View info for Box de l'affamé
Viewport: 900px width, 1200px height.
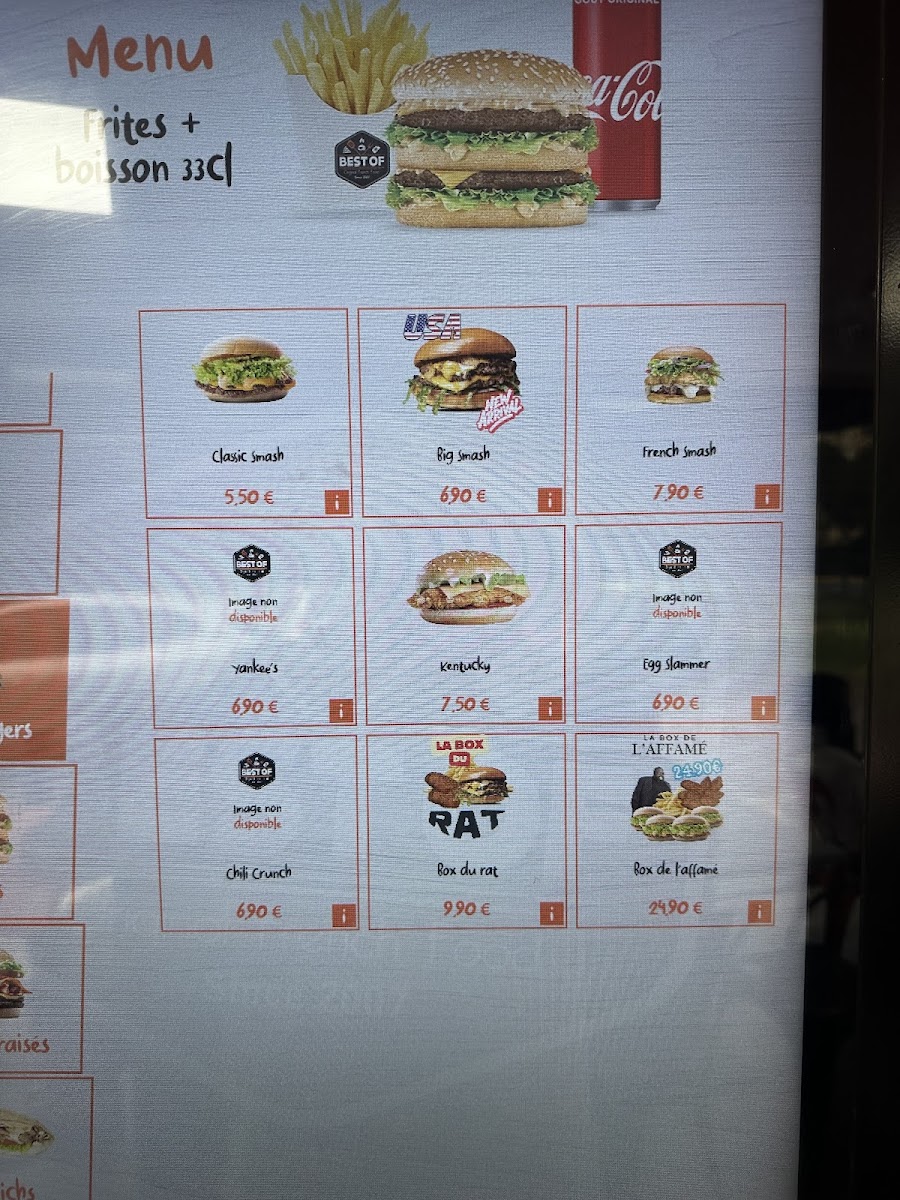(760, 911)
